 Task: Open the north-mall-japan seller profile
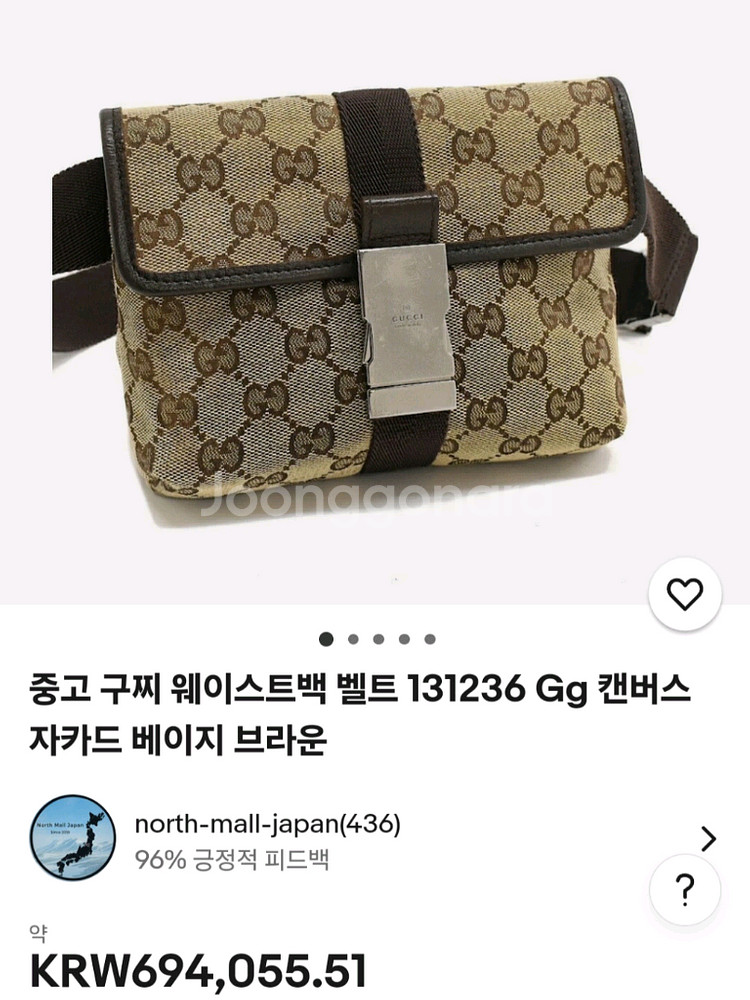[267, 825]
